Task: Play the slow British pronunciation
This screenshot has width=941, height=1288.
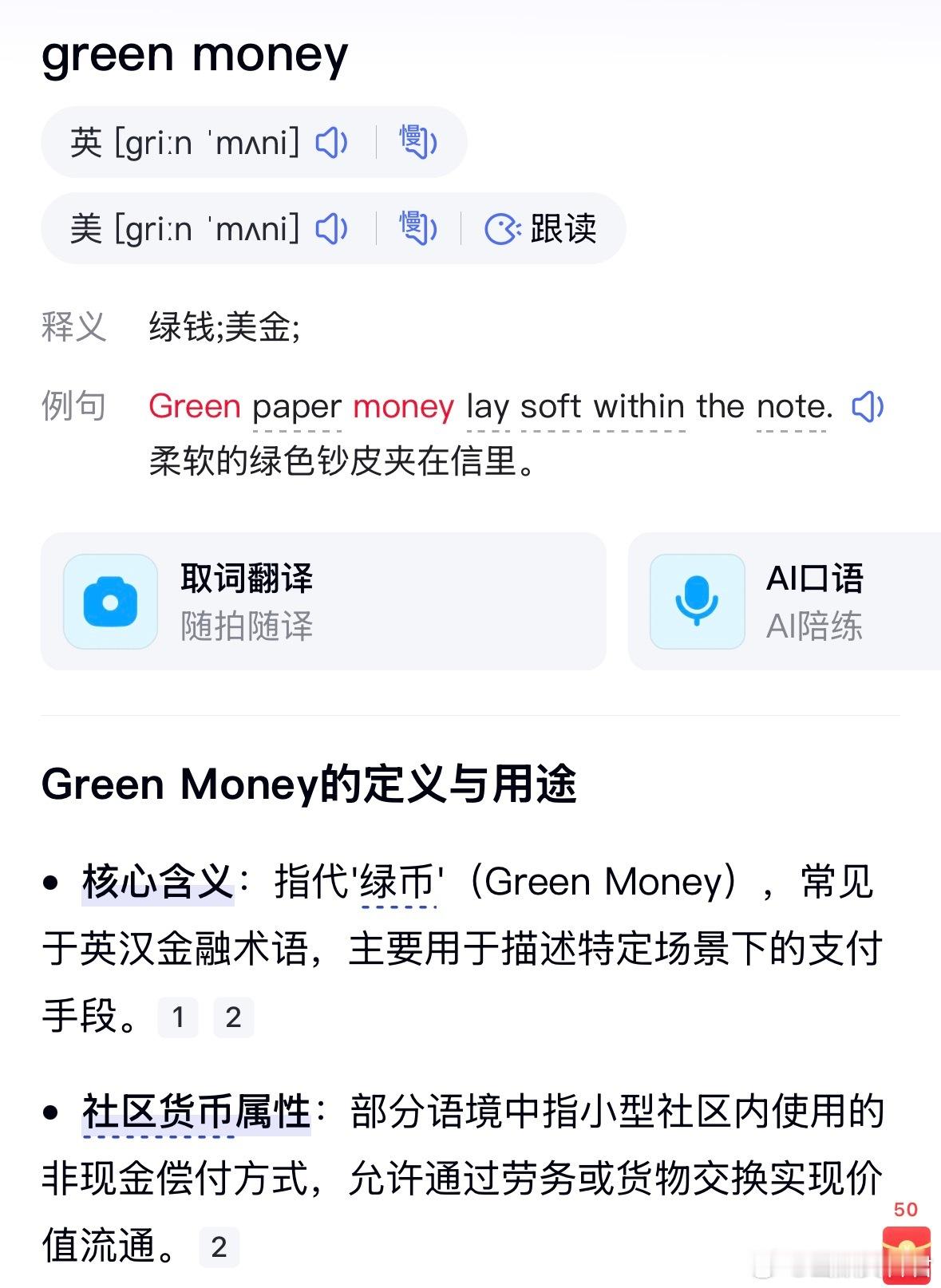Action: 419,140
